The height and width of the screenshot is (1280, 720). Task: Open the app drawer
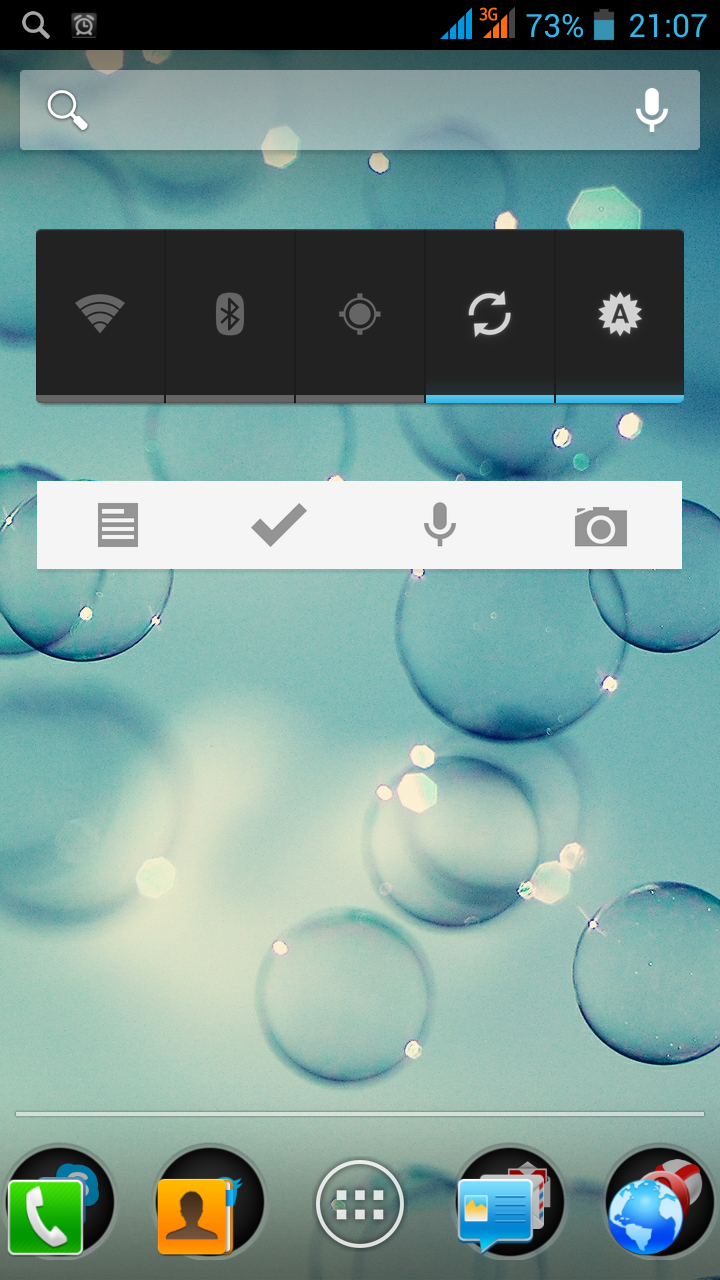360,1204
